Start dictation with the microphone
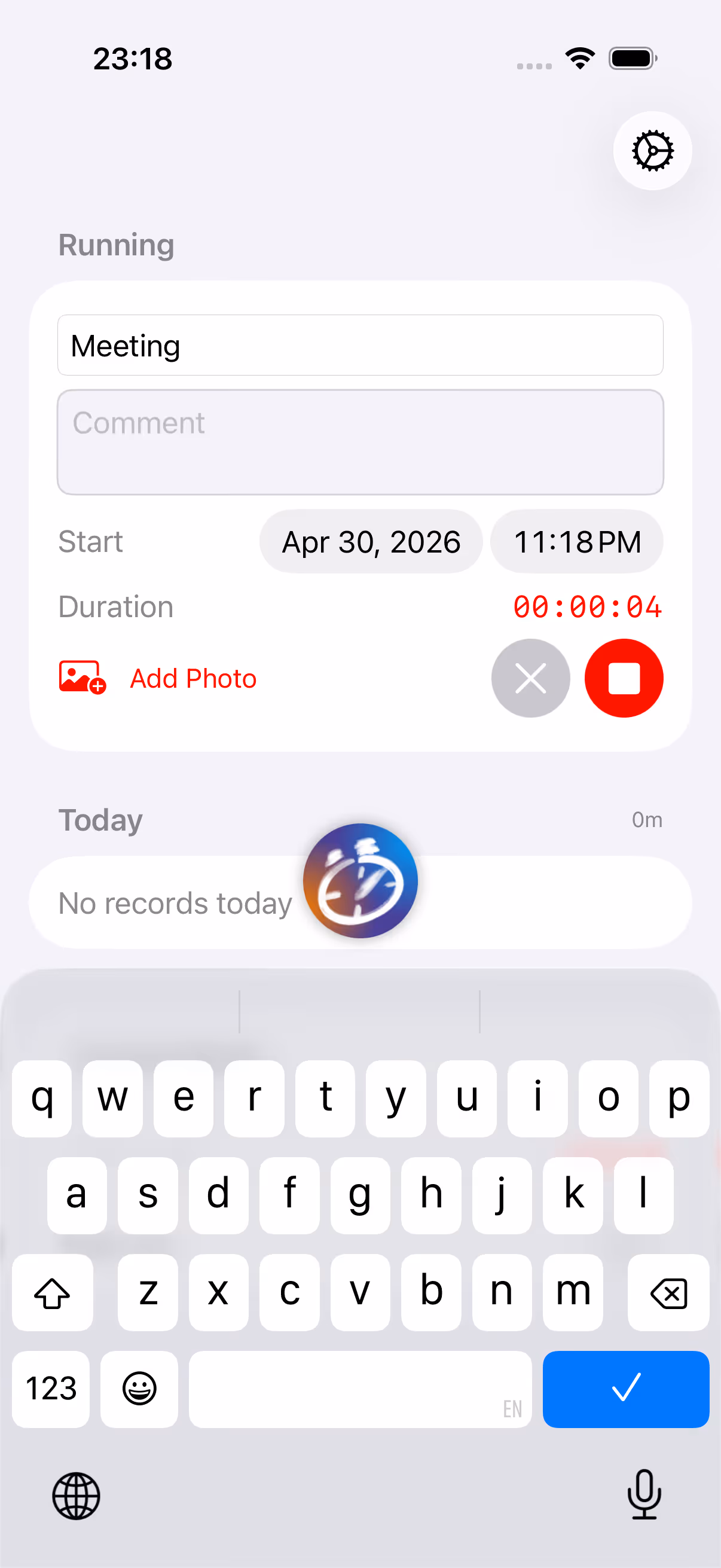The image size is (721, 1568). coord(644,1495)
